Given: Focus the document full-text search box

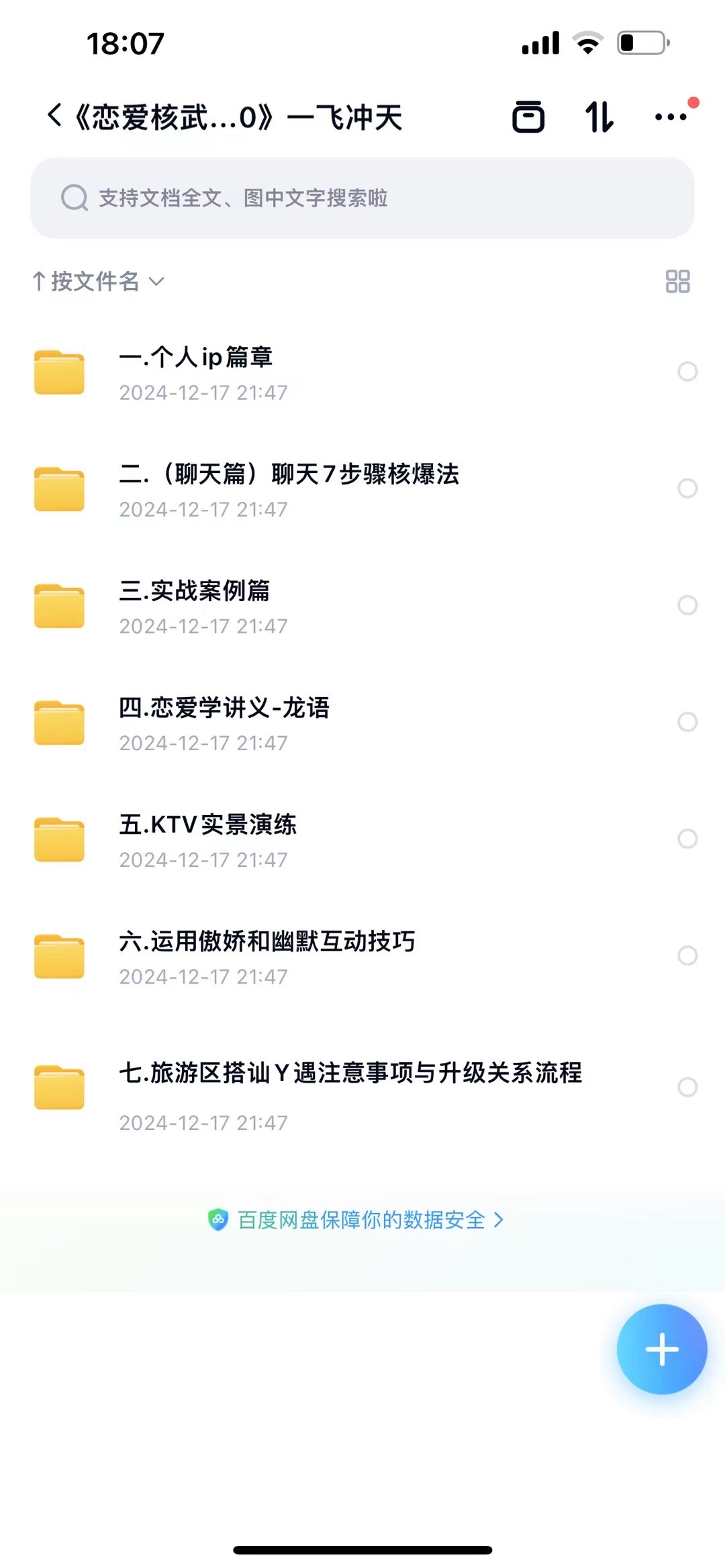Looking at the screenshot, I should (362, 198).
